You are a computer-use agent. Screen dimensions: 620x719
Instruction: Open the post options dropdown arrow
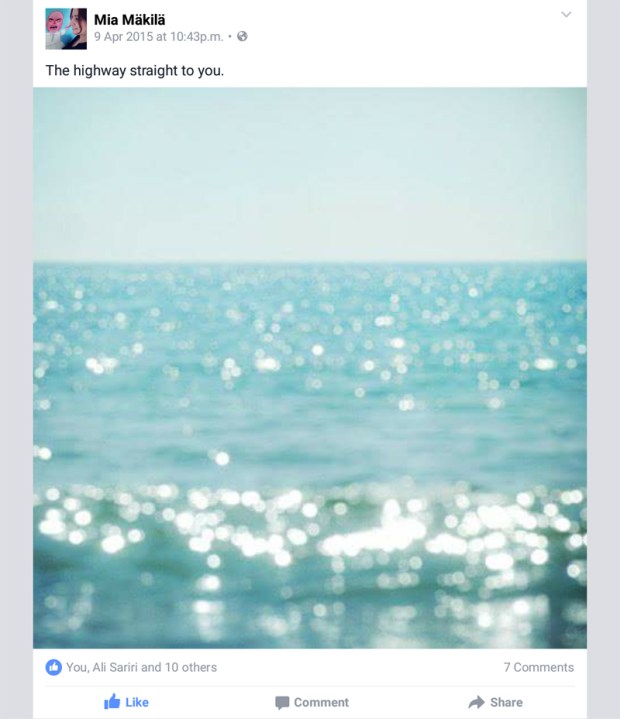coord(566,14)
